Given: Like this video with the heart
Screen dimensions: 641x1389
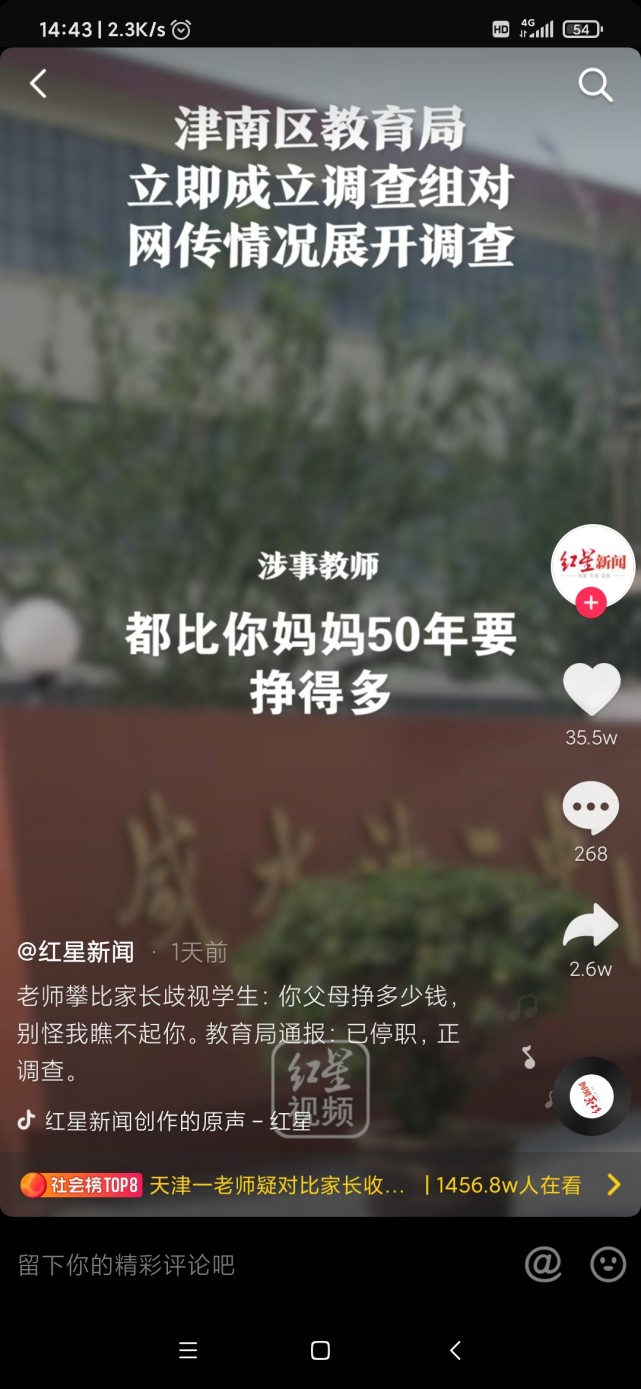Looking at the screenshot, I should (591, 690).
